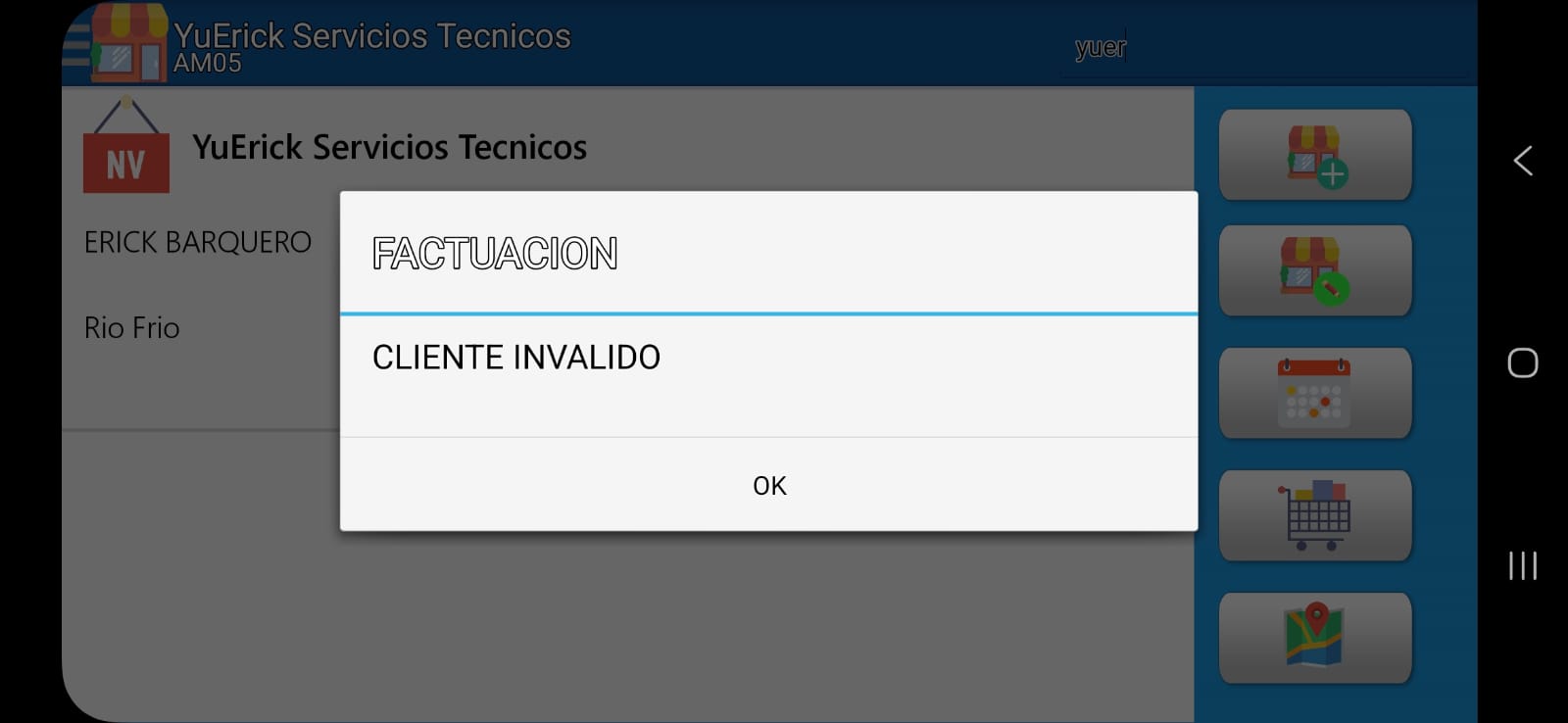This screenshot has height=723, width=1568.
Task: Go to the system home screen
Action: [1522, 363]
